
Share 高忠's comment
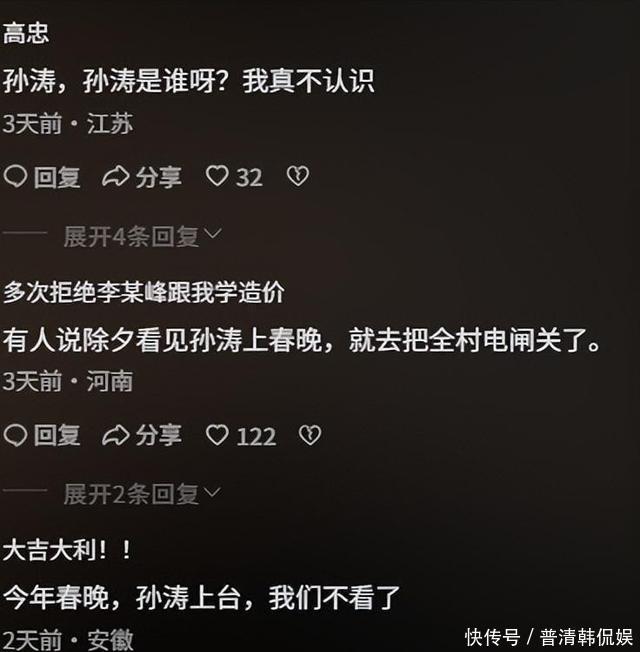pyautogui.click(x=143, y=177)
